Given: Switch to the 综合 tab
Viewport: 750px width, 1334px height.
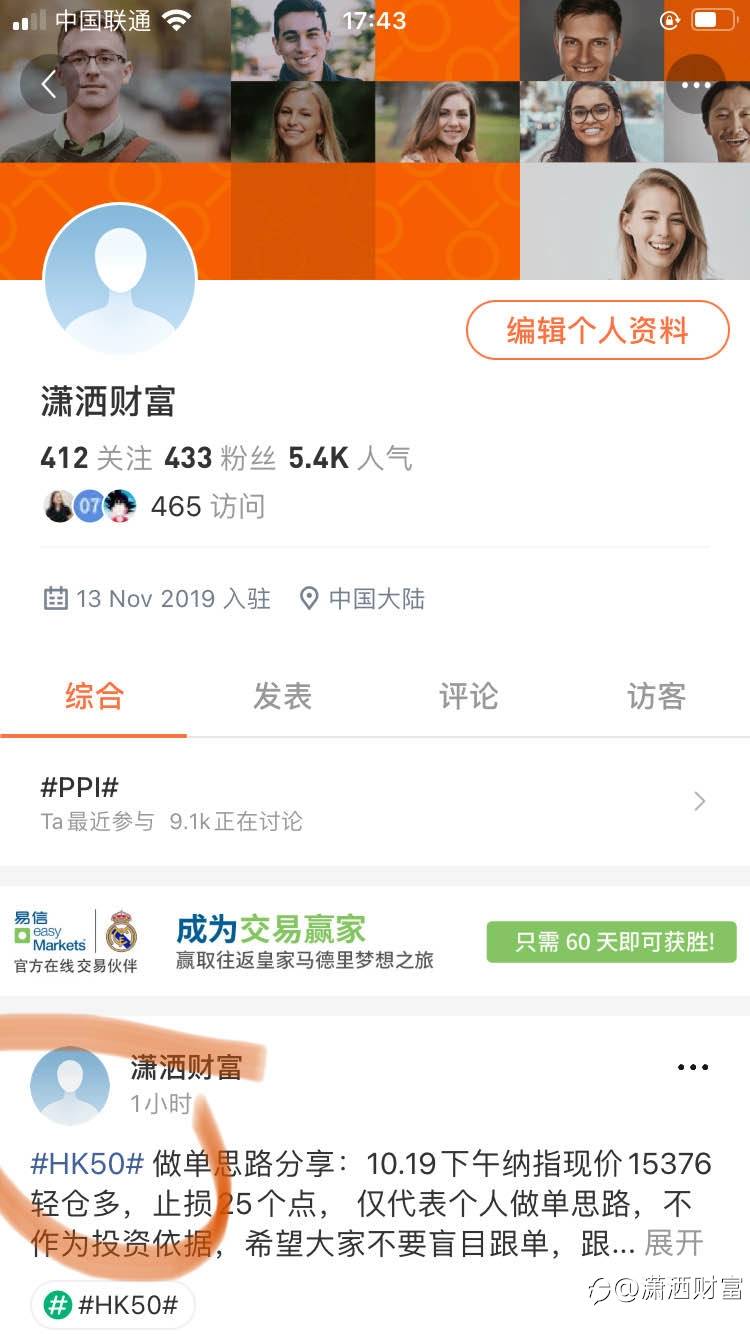Looking at the screenshot, I should [x=94, y=696].
